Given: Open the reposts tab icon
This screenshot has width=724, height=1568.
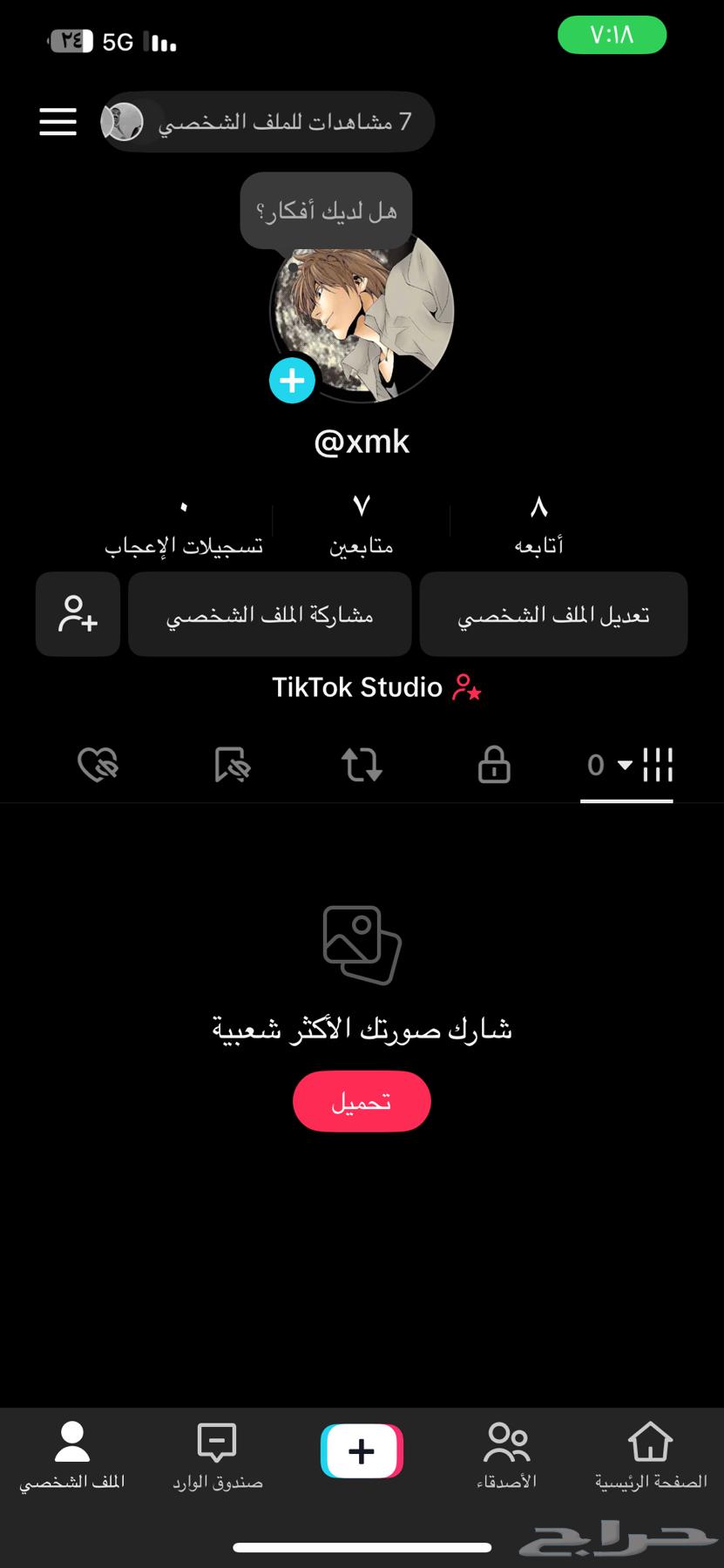Looking at the screenshot, I should (x=362, y=765).
